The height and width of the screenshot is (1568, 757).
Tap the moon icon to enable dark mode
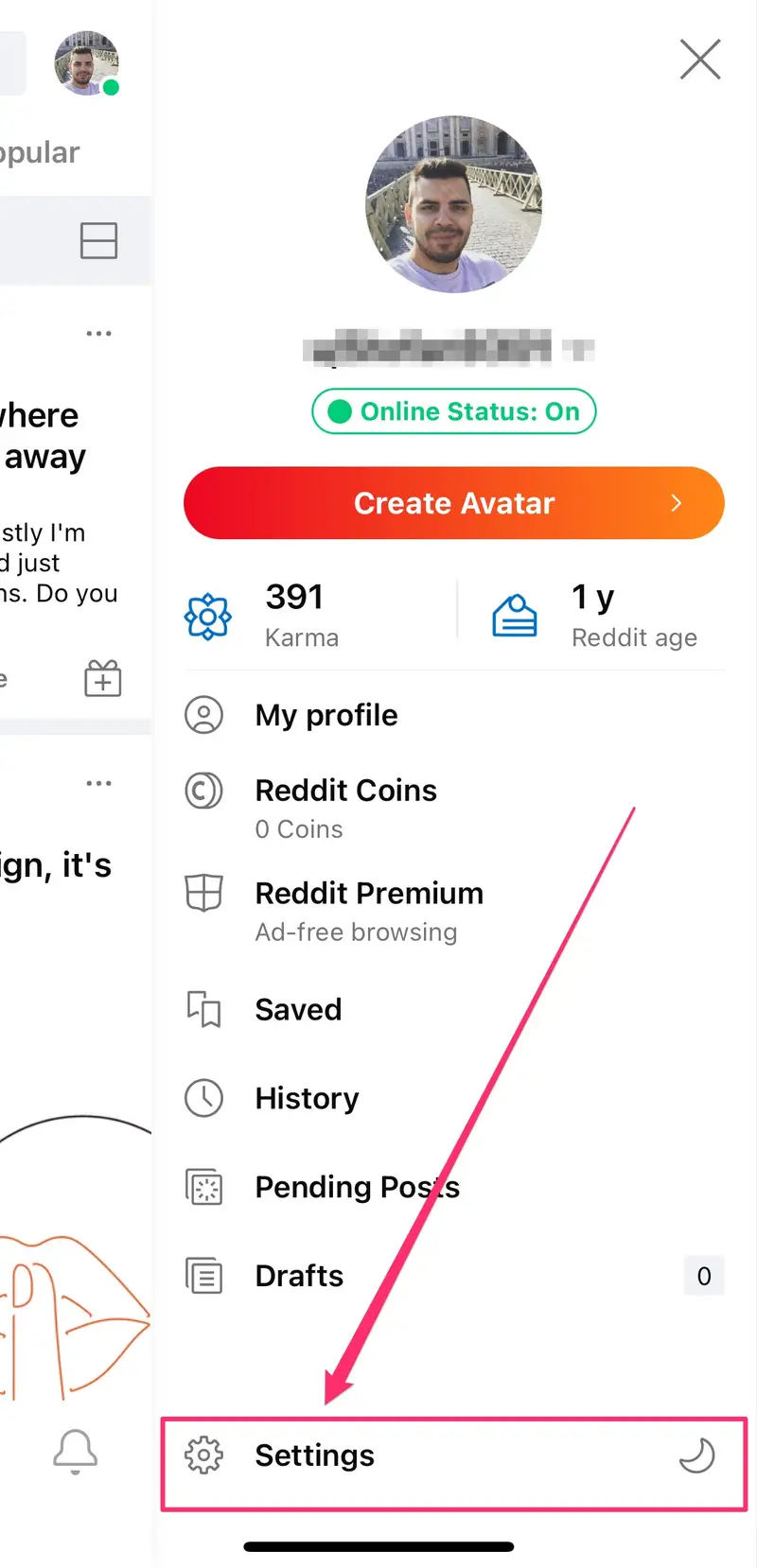click(696, 1457)
